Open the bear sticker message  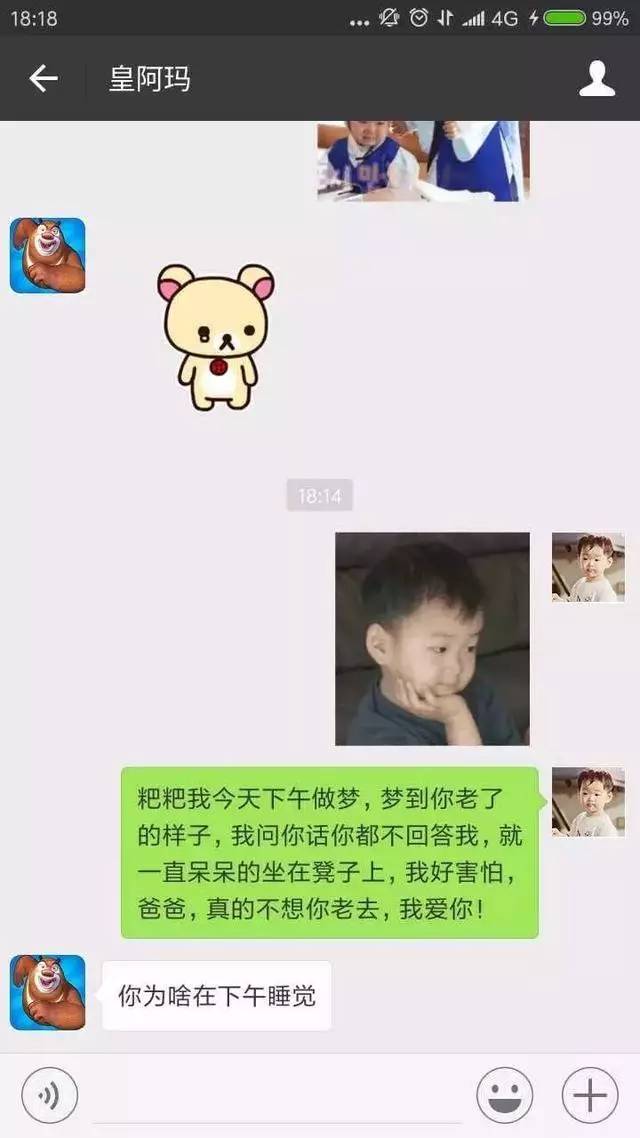[216, 337]
